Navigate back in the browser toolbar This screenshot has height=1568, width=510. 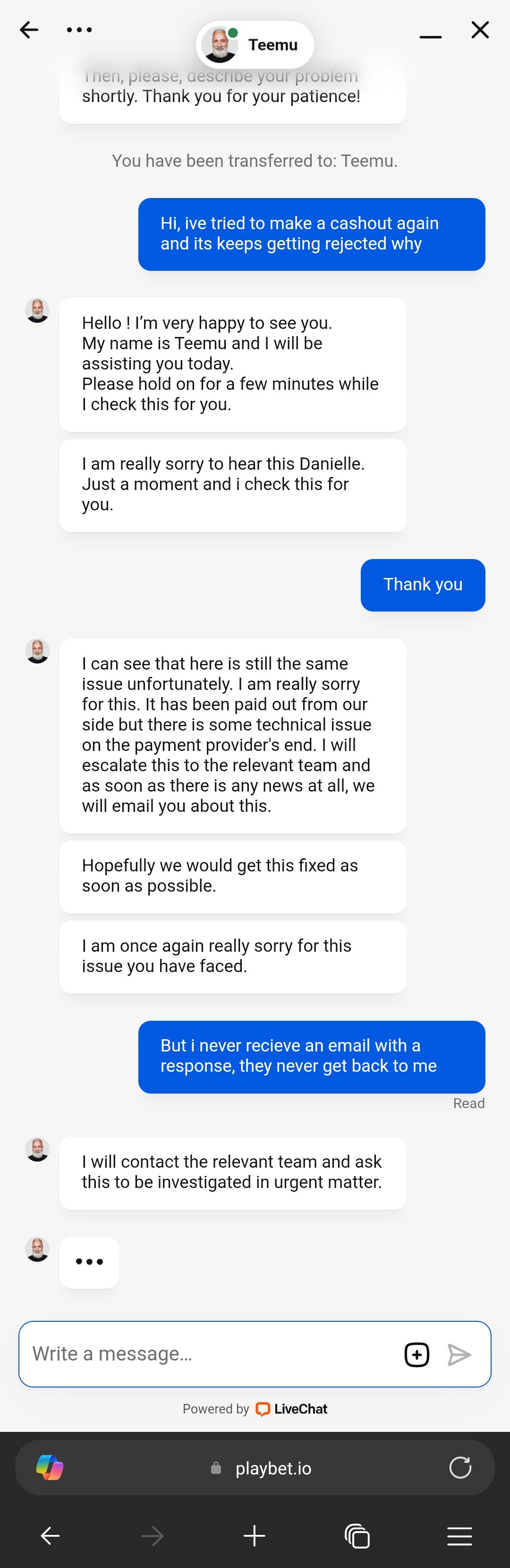50,1536
